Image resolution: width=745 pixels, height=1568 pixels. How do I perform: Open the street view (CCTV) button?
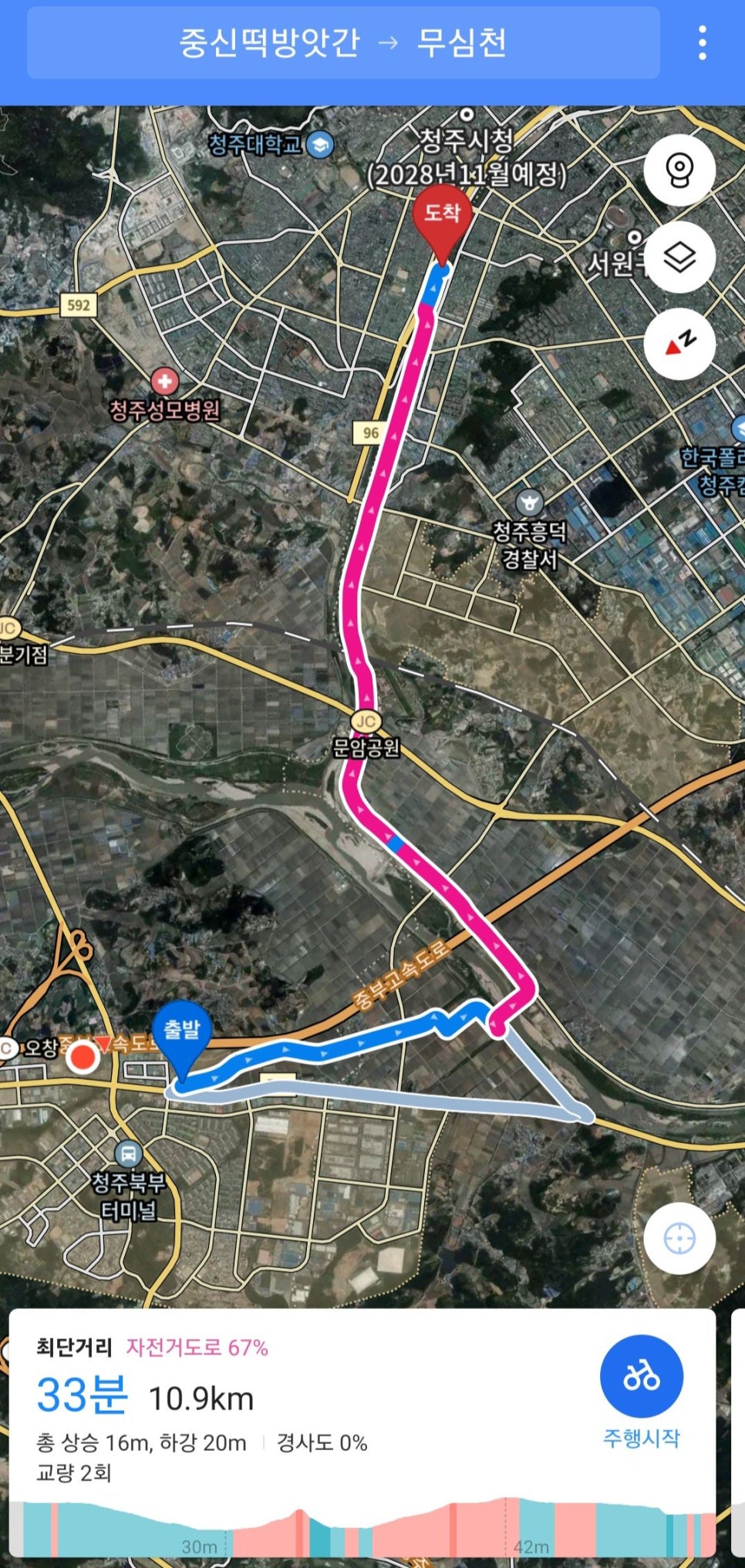coord(679,170)
